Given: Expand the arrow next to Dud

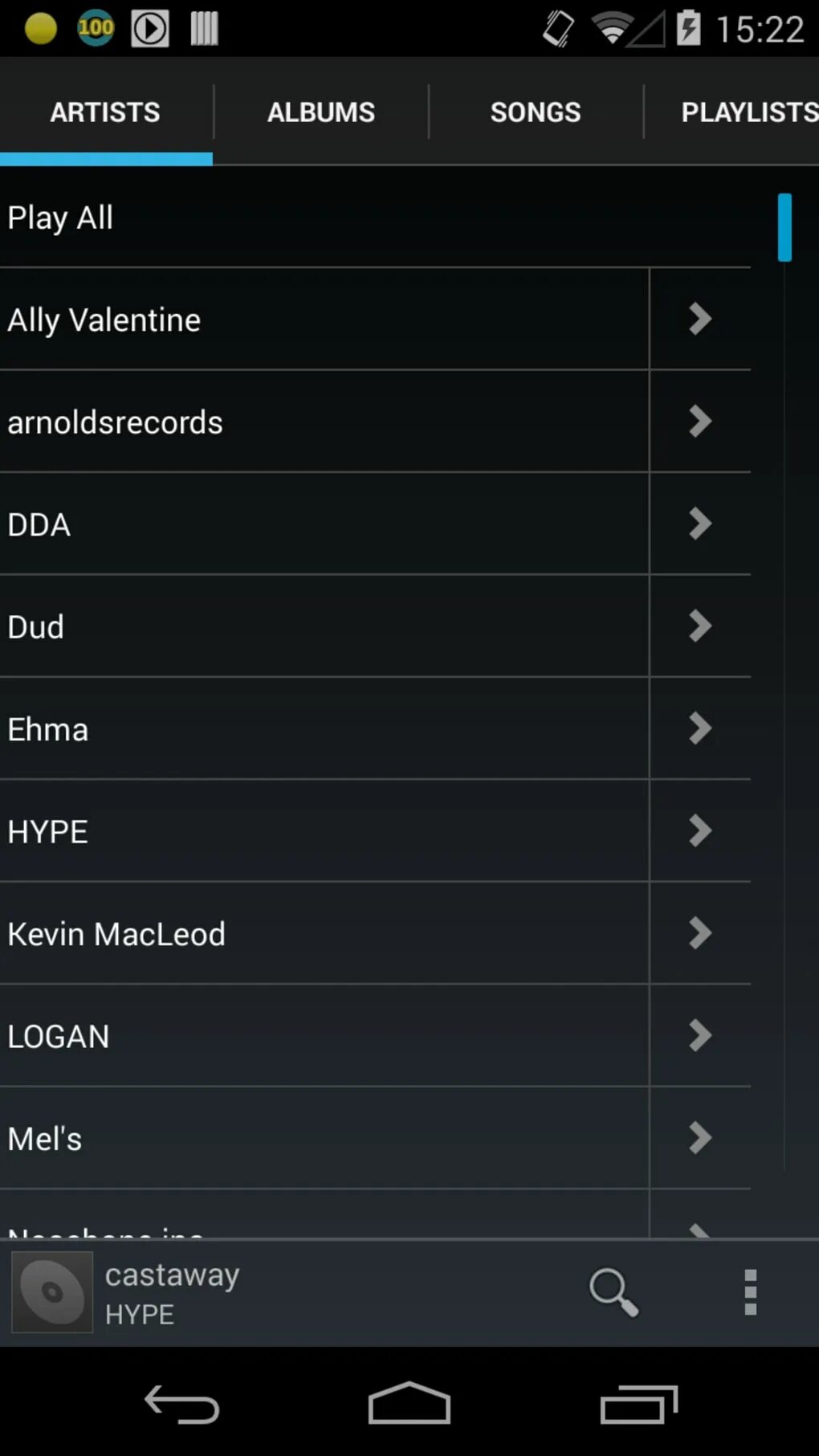Looking at the screenshot, I should click(x=699, y=626).
